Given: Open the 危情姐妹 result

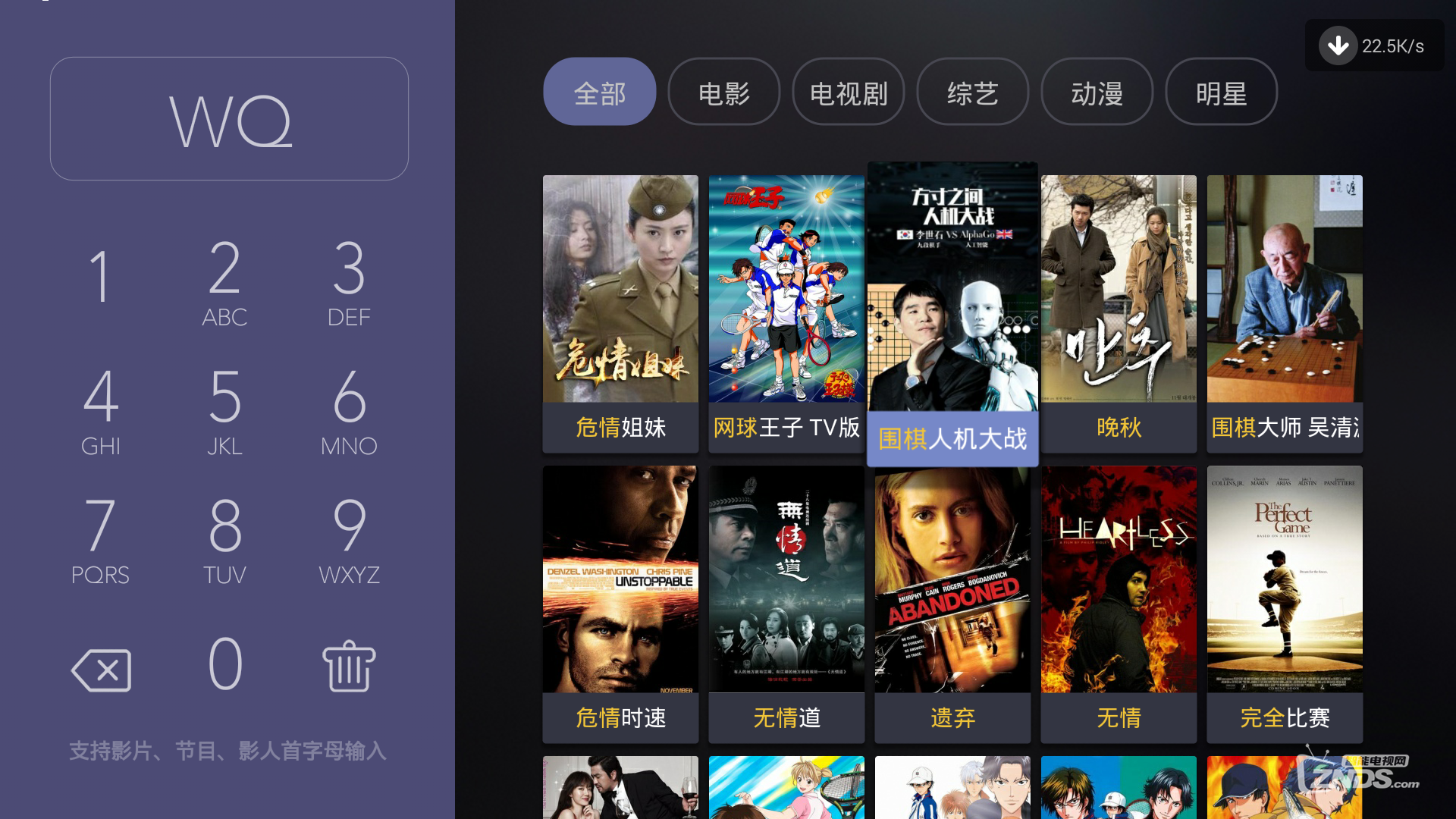Looking at the screenshot, I should click(x=620, y=312).
